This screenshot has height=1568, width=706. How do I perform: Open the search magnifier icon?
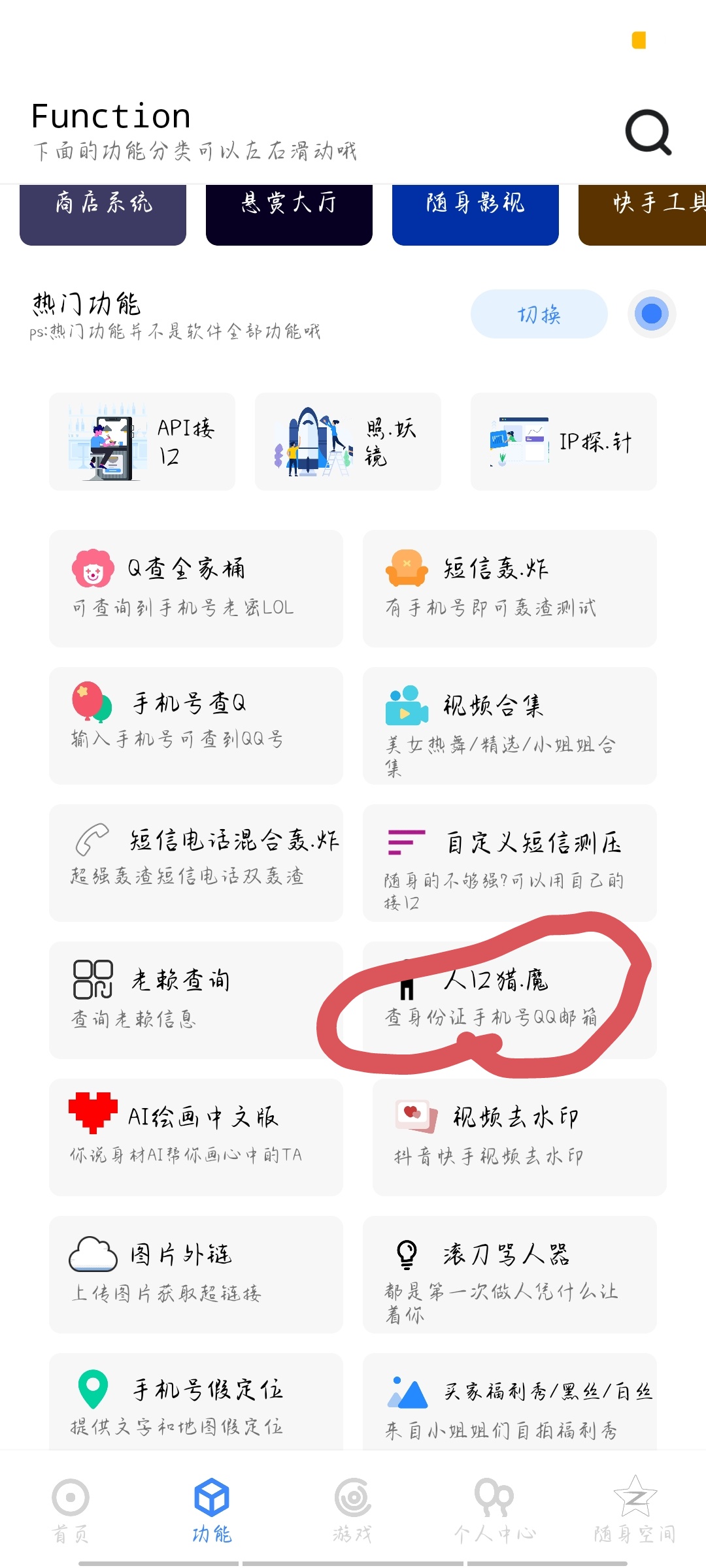point(648,132)
